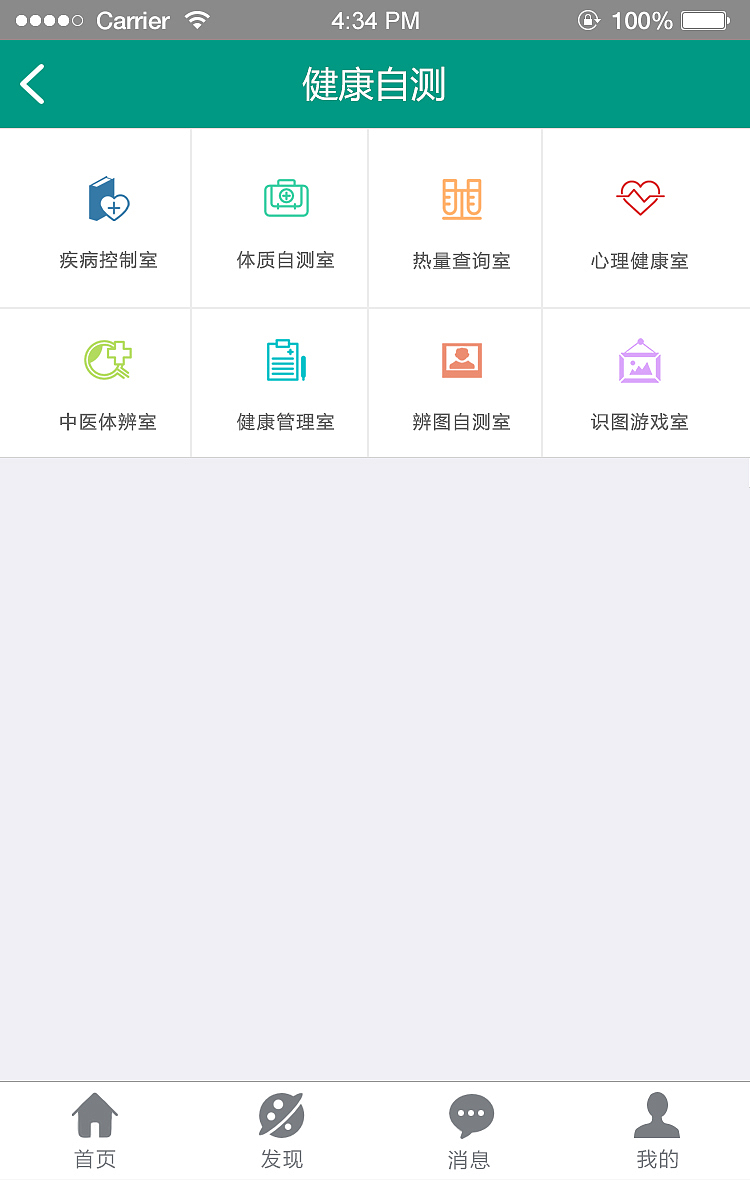Open the 发现 discover tab
The height and width of the screenshot is (1180, 750).
tap(281, 1130)
